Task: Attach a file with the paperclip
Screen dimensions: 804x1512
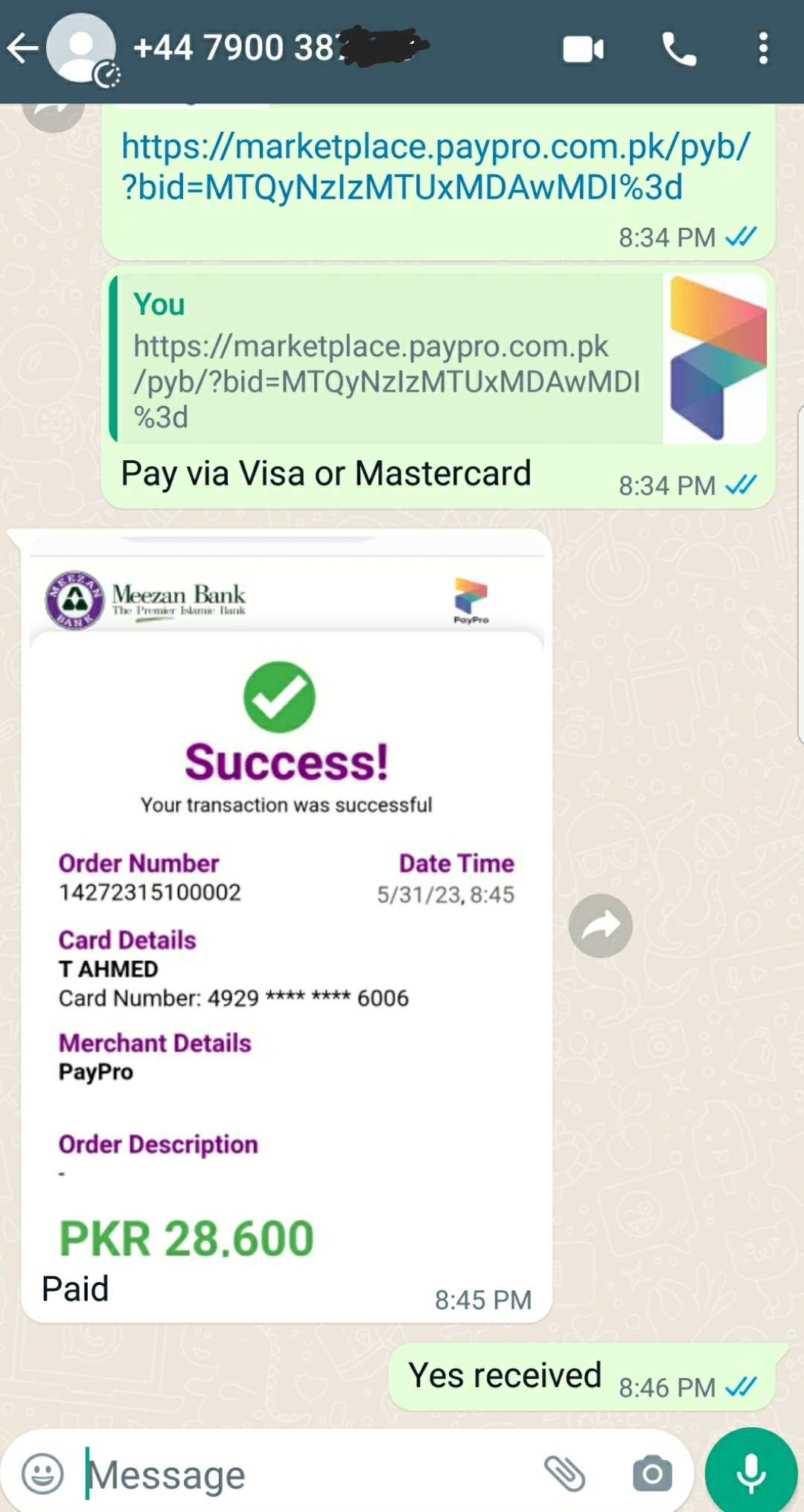Action: [564, 1473]
